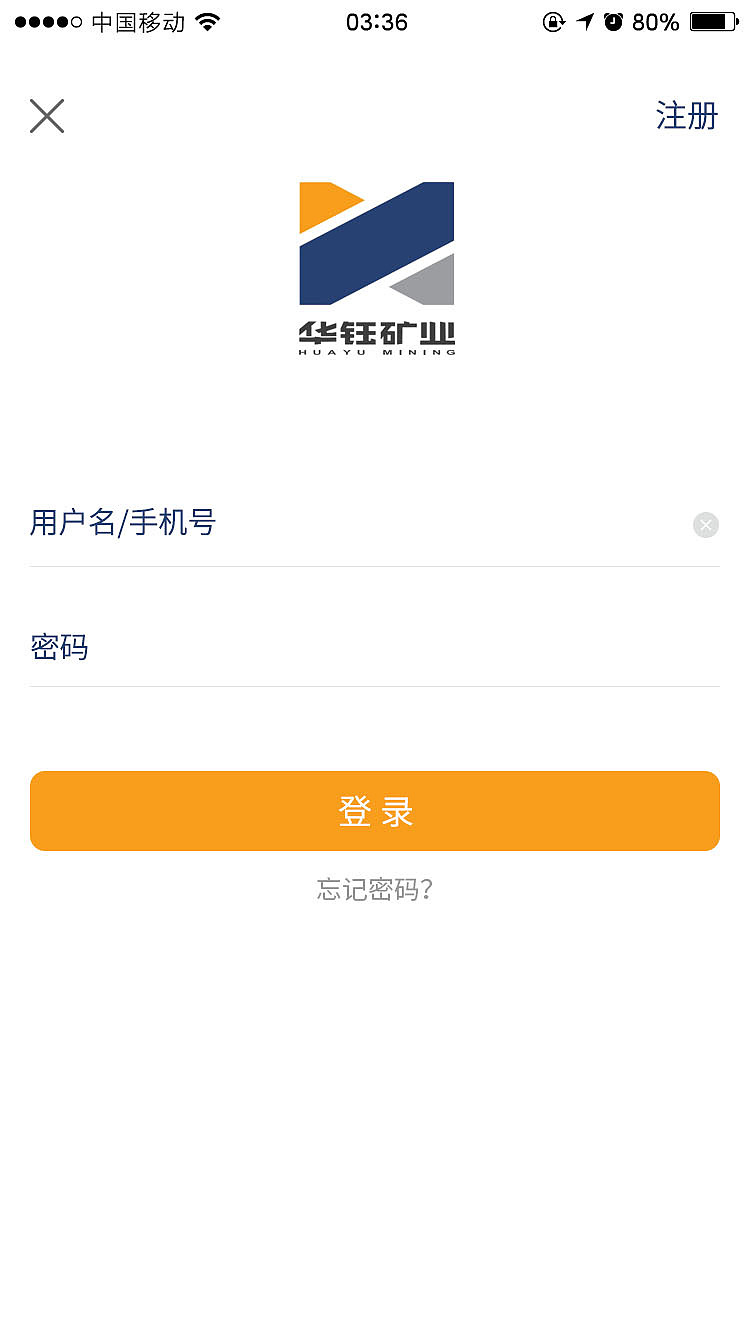The height and width of the screenshot is (1334, 750).
Task: Open registration via the 注册 link
Action: [687, 115]
